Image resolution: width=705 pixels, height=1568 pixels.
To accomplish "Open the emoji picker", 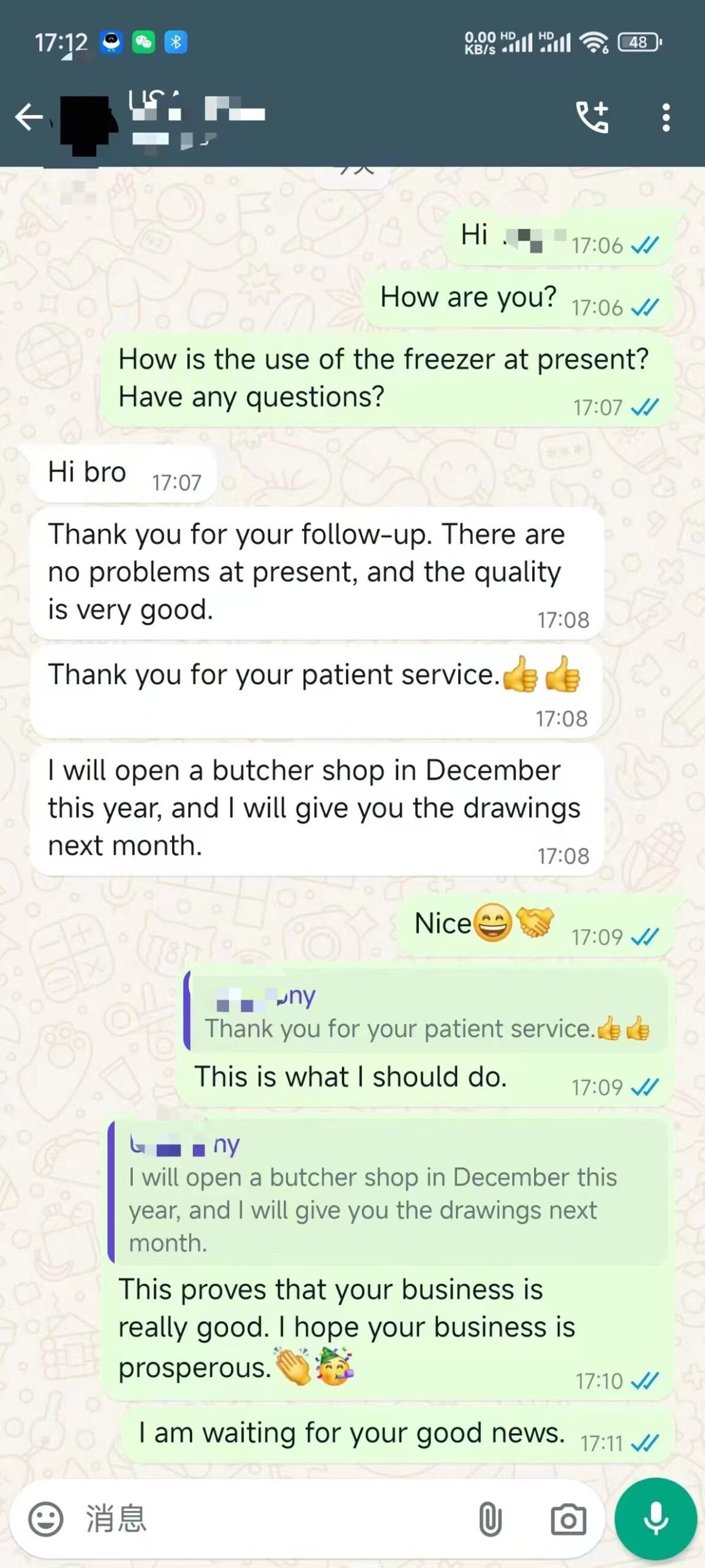I will [46, 1519].
